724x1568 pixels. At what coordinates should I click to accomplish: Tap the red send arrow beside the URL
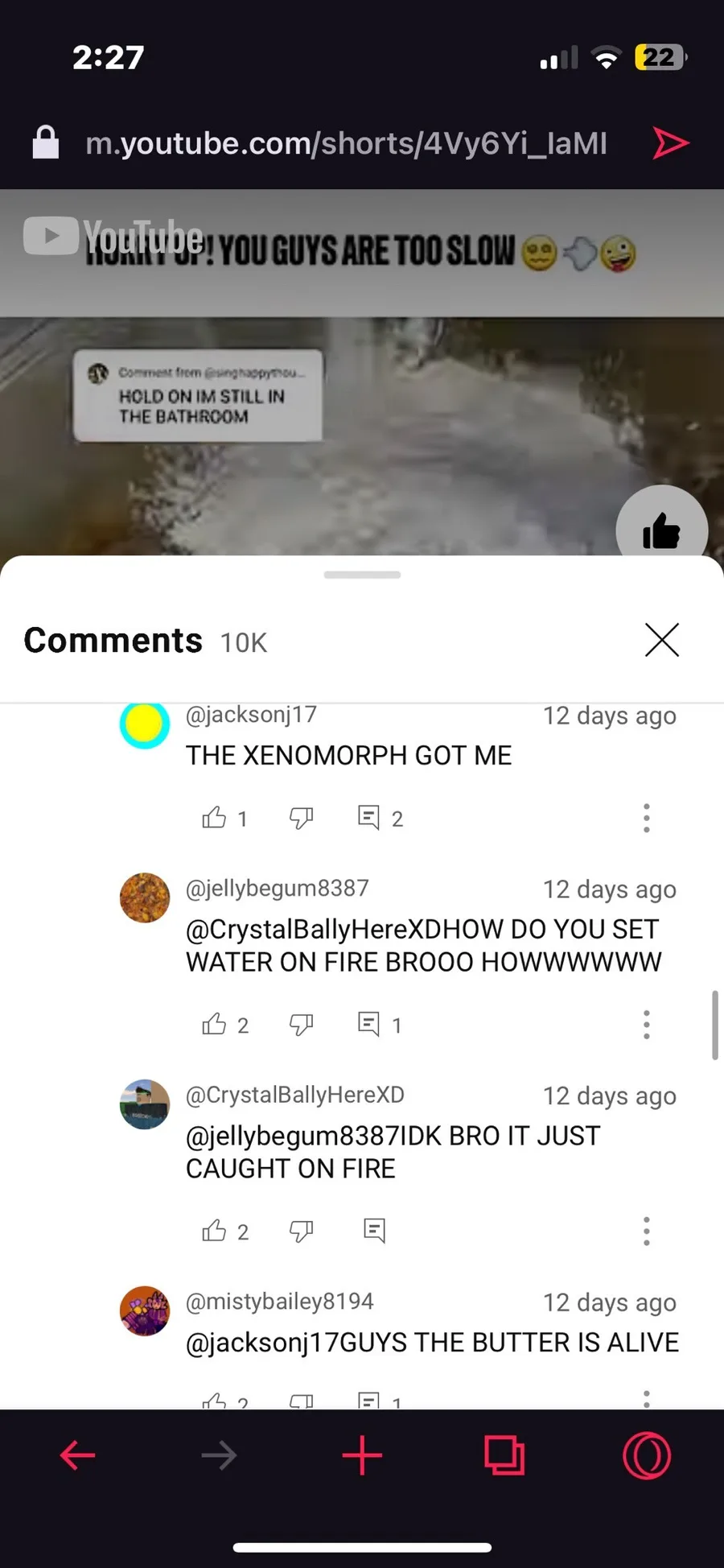(x=669, y=143)
